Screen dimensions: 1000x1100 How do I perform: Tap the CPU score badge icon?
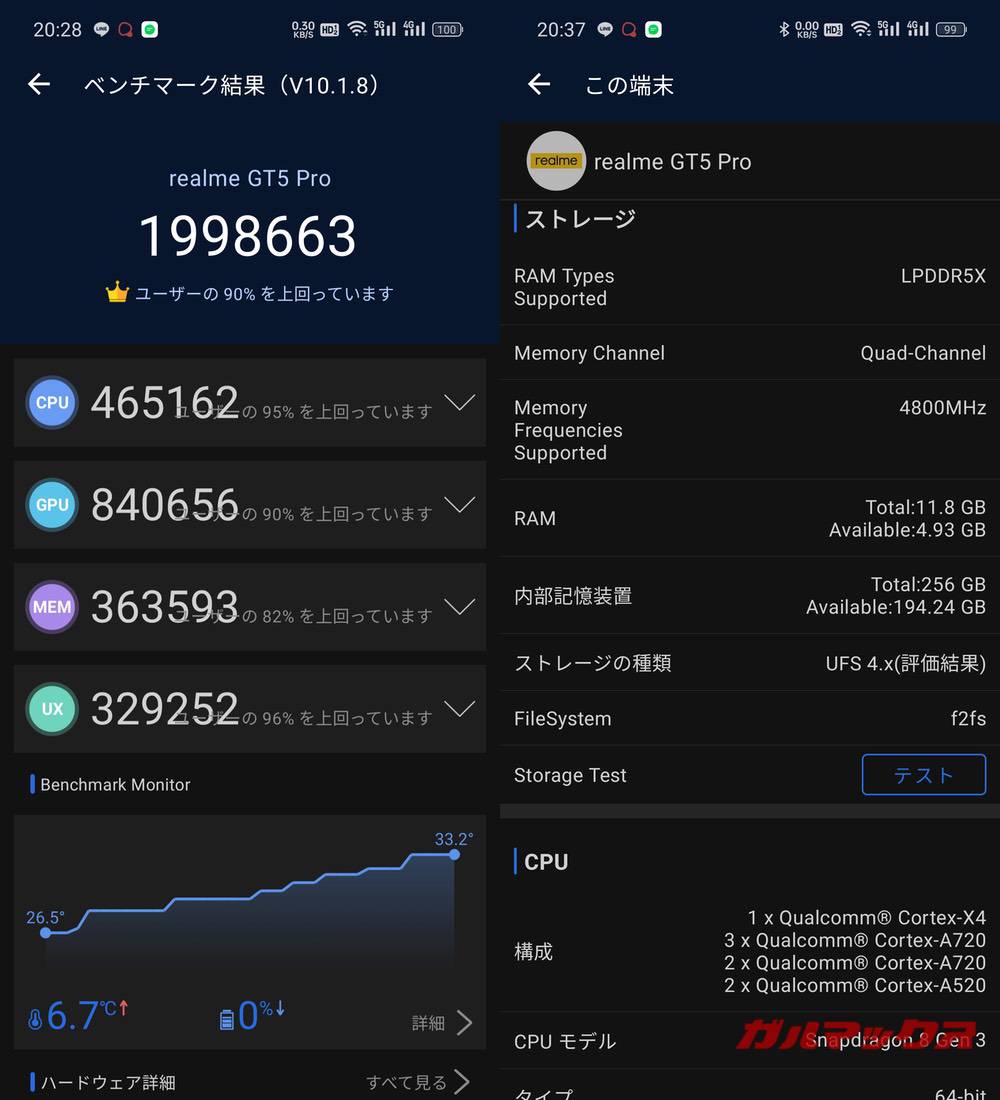[x=51, y=402]
